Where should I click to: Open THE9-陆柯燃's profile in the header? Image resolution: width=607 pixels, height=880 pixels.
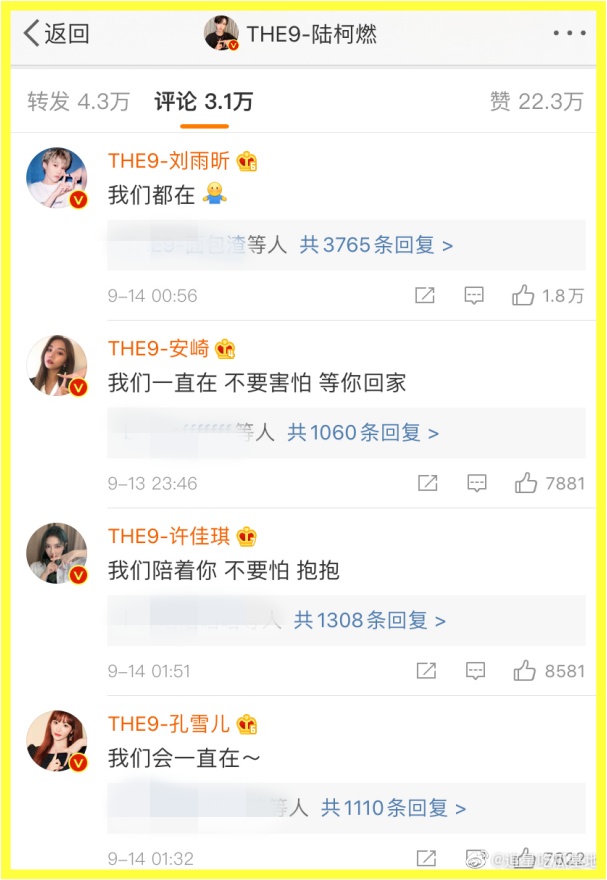pyautogui.click(x=290, y=34)
